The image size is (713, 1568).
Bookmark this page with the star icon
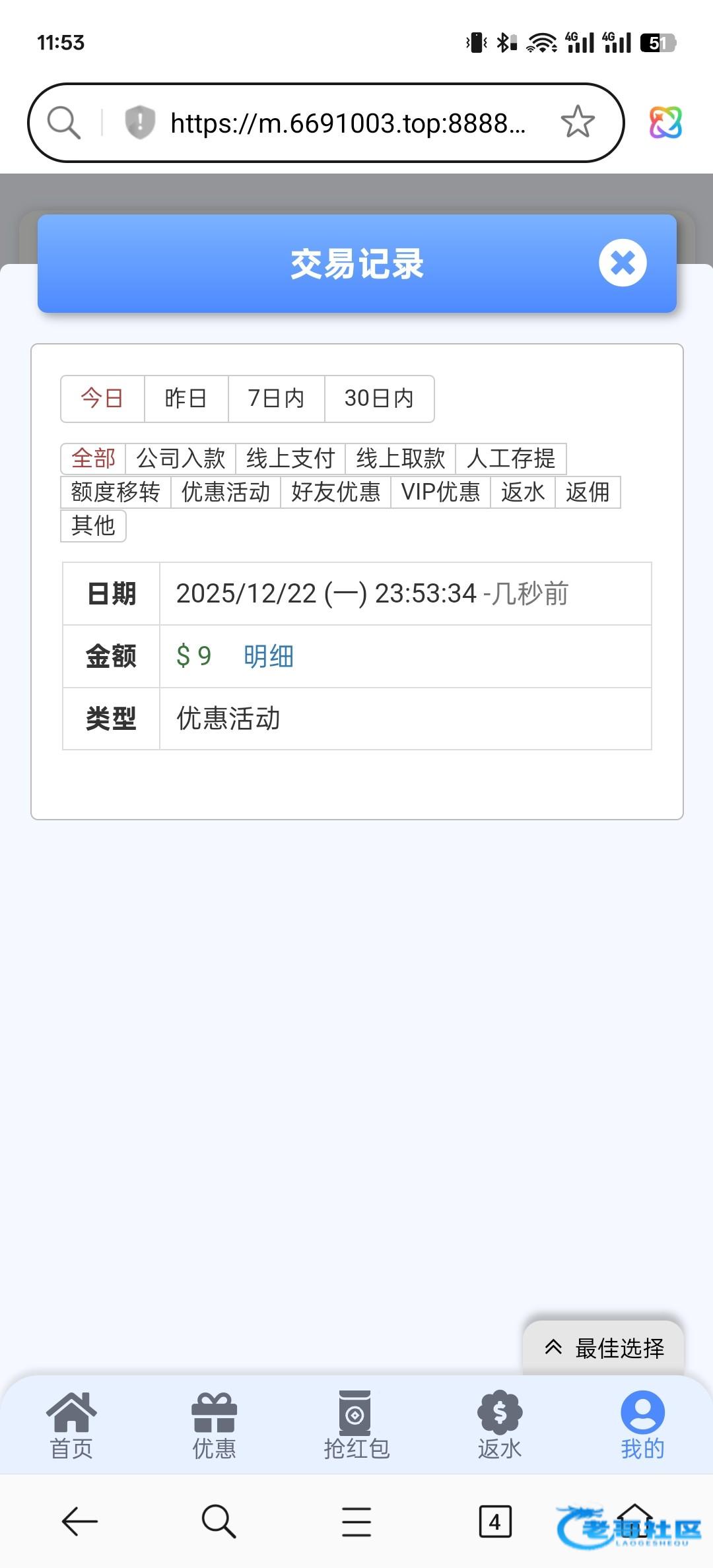click(578, 122)
